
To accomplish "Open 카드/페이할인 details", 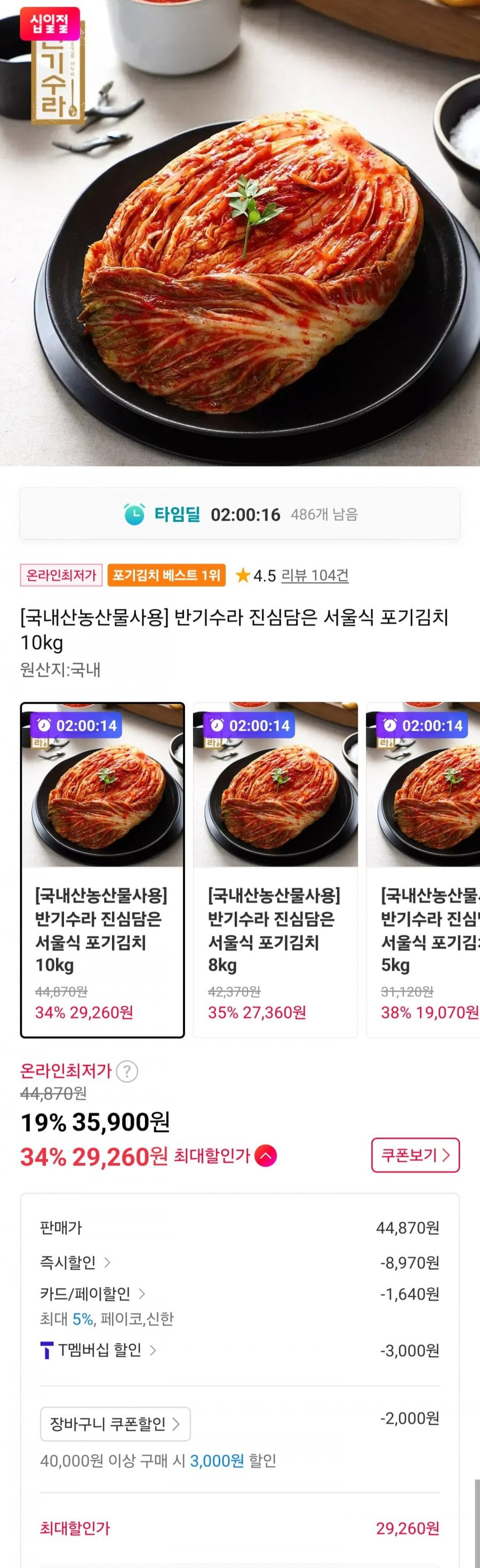I will [x=92, y=1294].
